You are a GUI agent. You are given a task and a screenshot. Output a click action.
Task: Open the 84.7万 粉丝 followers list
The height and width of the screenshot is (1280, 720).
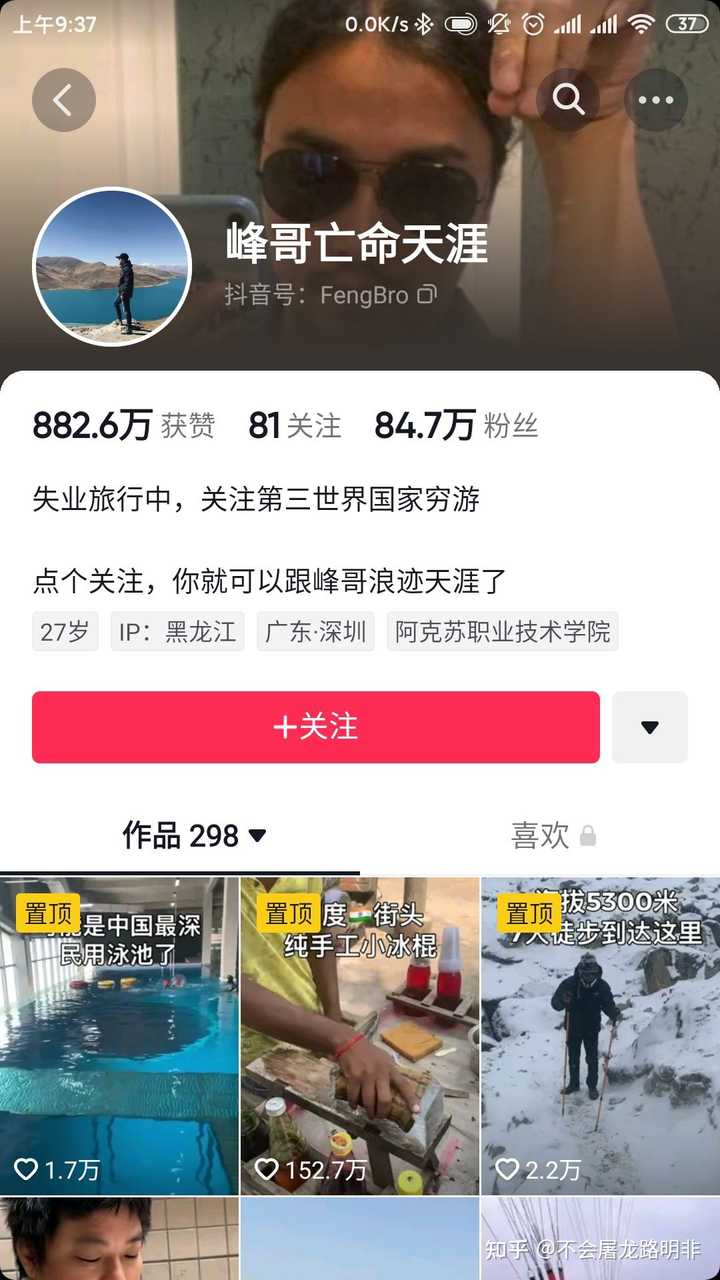click(x=456, y=426)
